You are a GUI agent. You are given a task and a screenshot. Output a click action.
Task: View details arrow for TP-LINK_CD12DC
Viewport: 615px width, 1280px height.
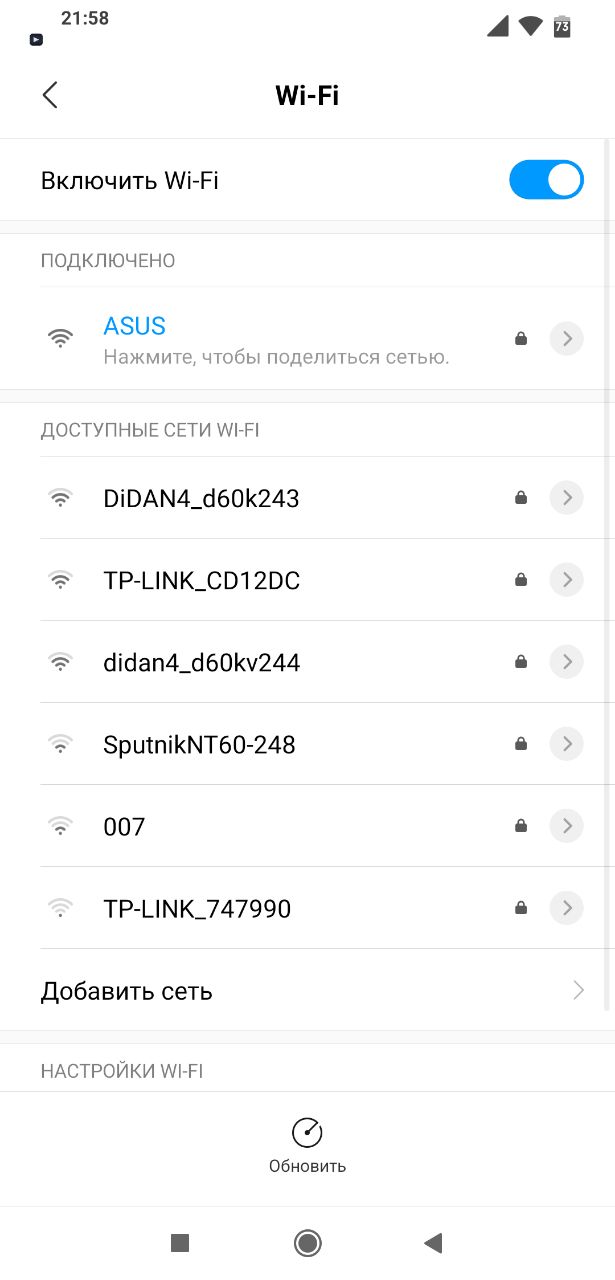point(567,580)
